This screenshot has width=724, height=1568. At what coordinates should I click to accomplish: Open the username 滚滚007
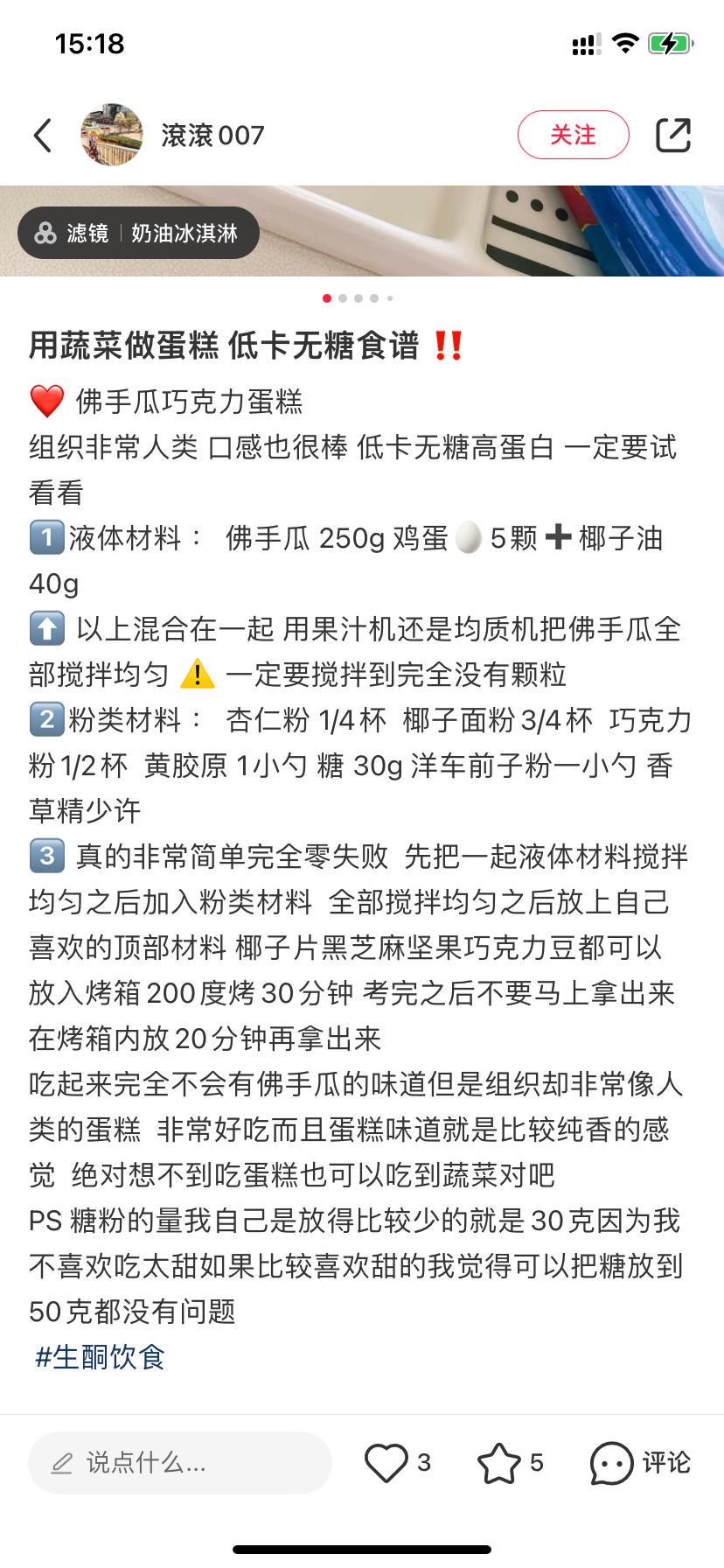coord(212,136)
